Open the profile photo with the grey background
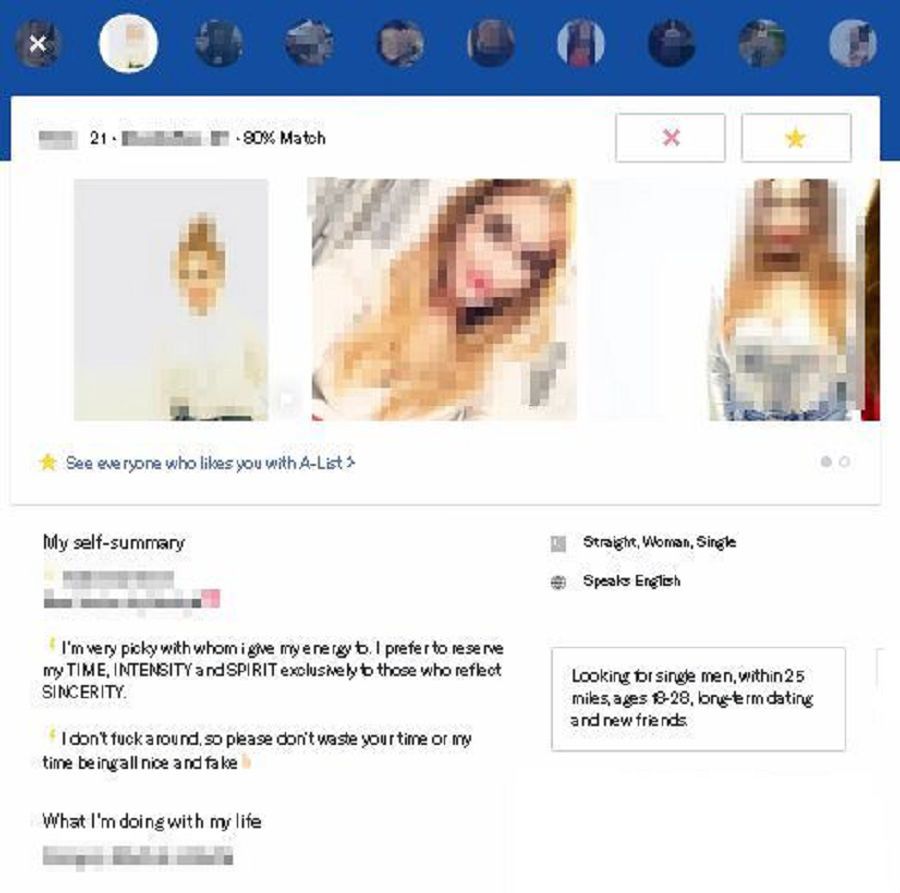Image resolution: width=900 pixels, height=893 pixels. click(171, 299)
